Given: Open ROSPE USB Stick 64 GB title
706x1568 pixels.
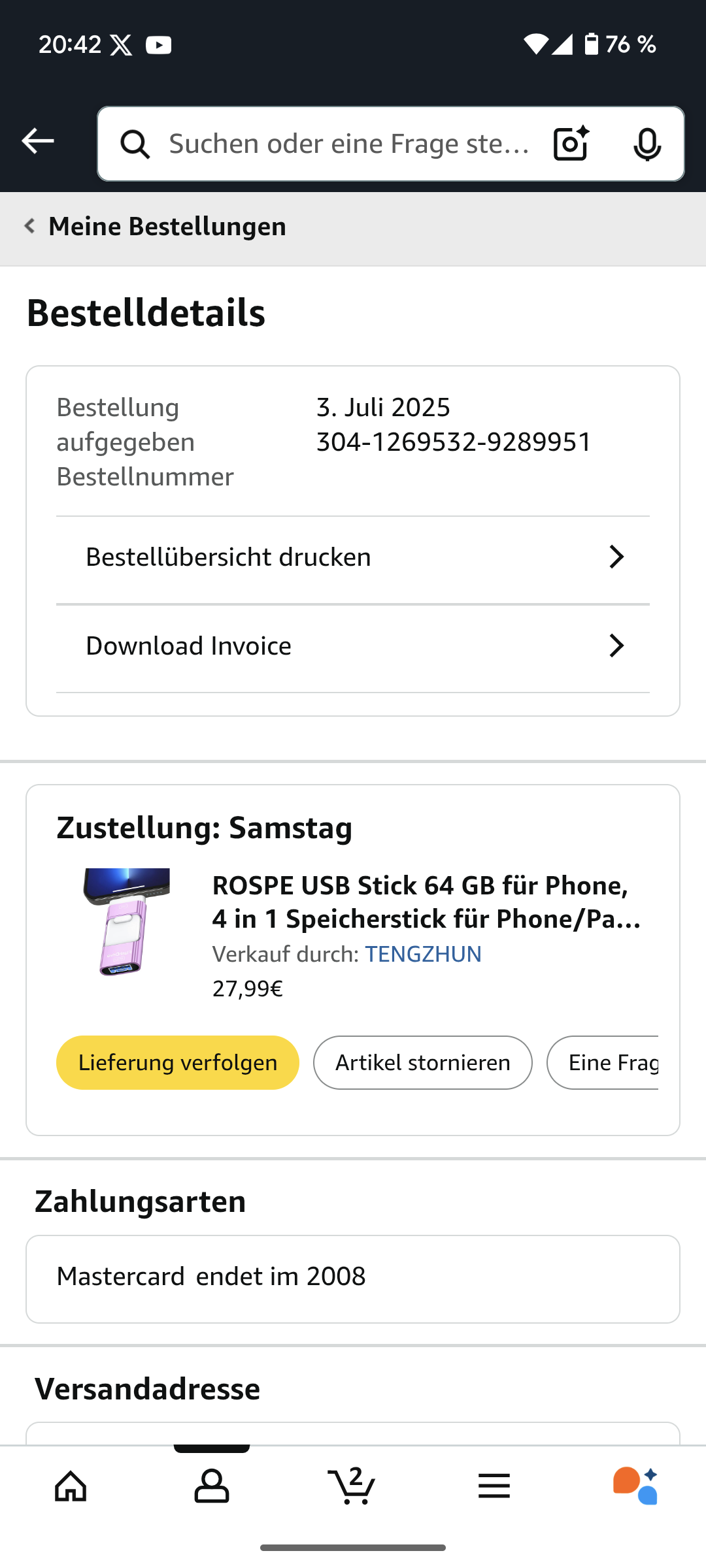Looking at the screenshot, I should point(426,902).
